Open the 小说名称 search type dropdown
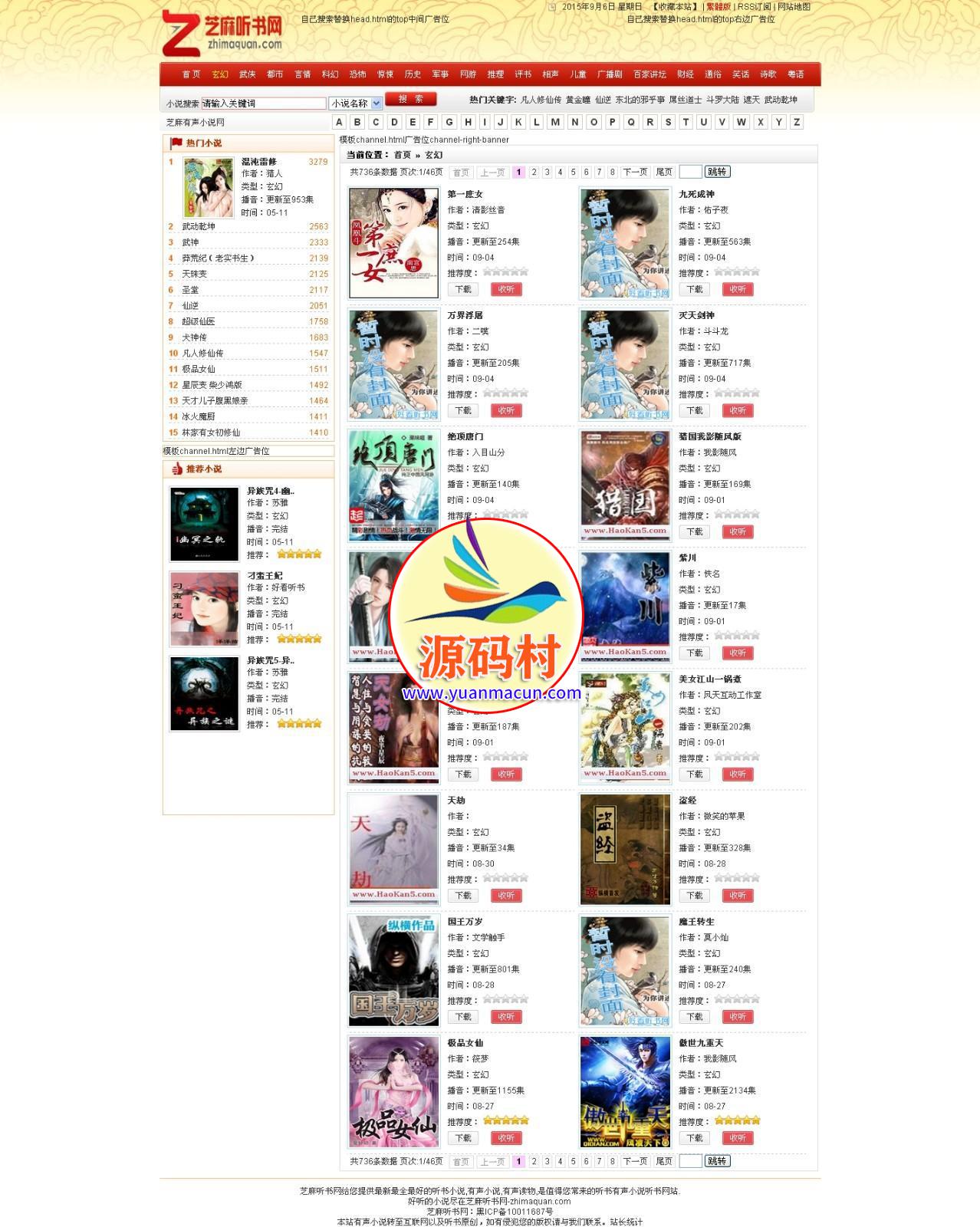The height and width of the screenshot is (1227, 980). click(x=356, y=103)
